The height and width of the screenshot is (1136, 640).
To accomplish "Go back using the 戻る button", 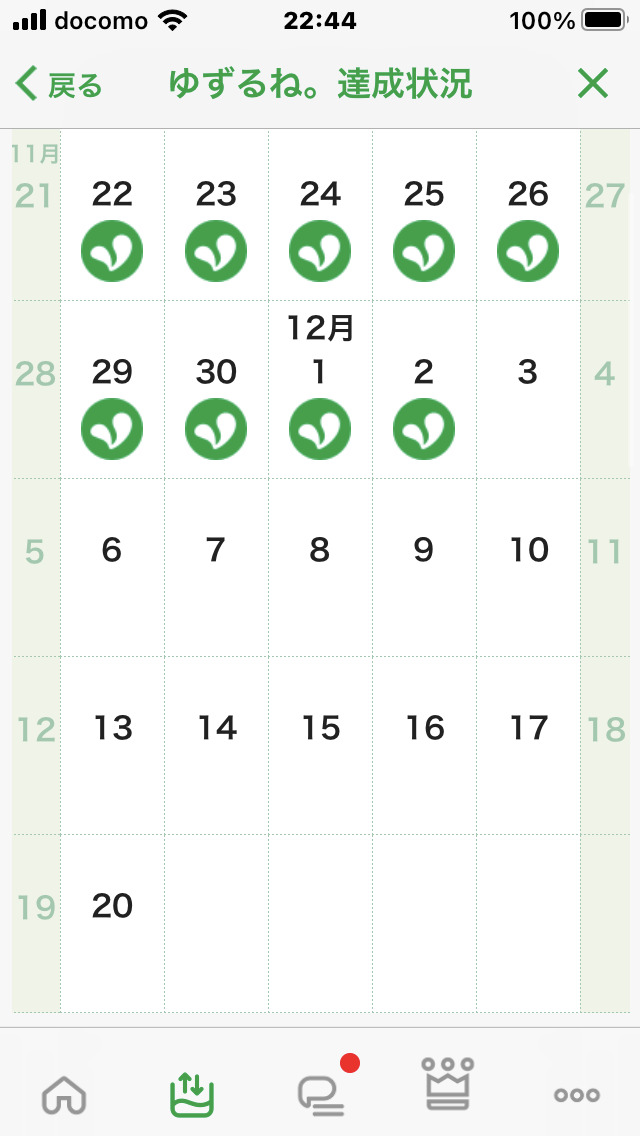I will tap(60, 85).
